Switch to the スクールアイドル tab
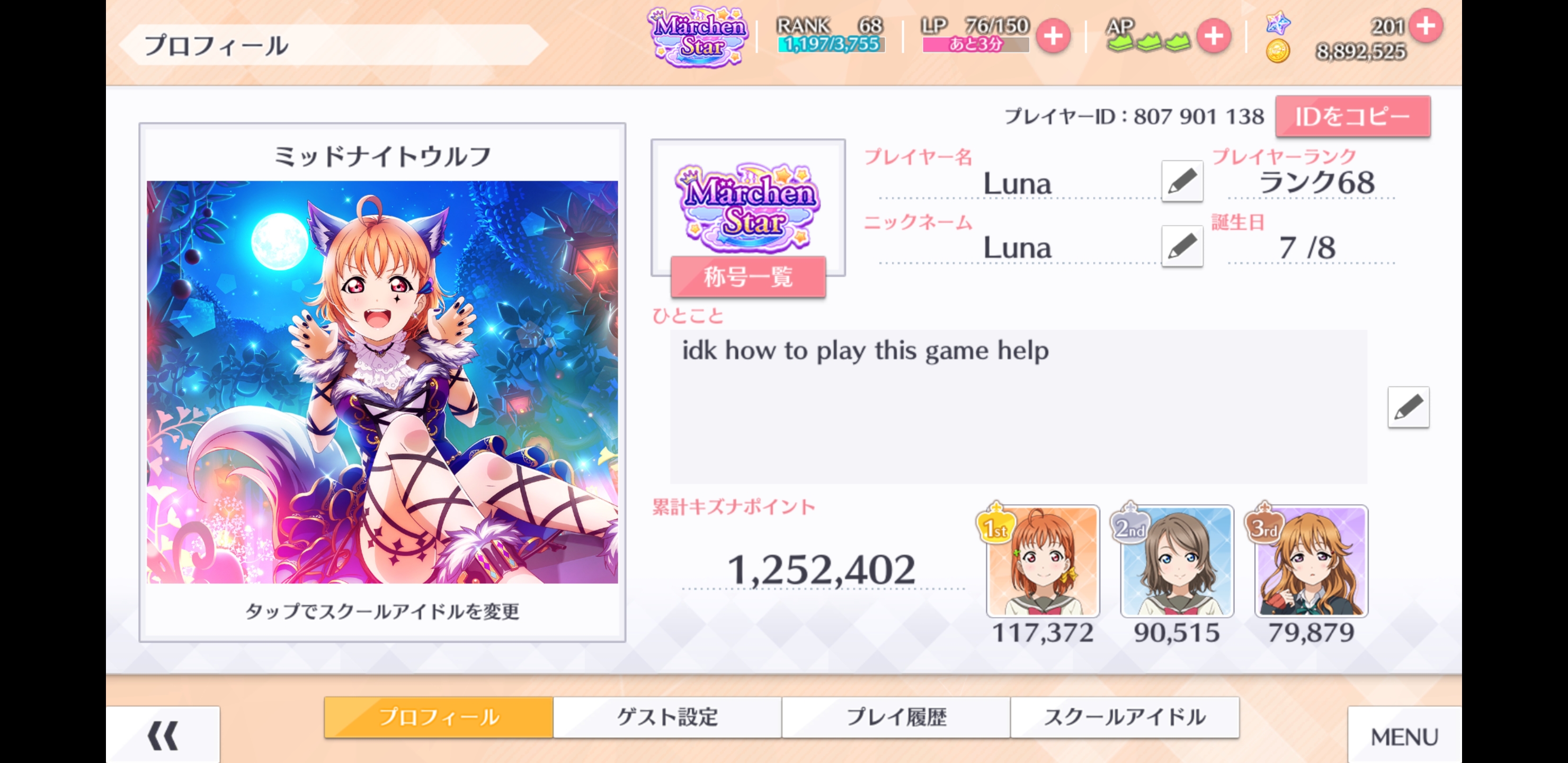Viewport: 1568px width, 763px height. pyautogui.click(x=1124, y=717)
